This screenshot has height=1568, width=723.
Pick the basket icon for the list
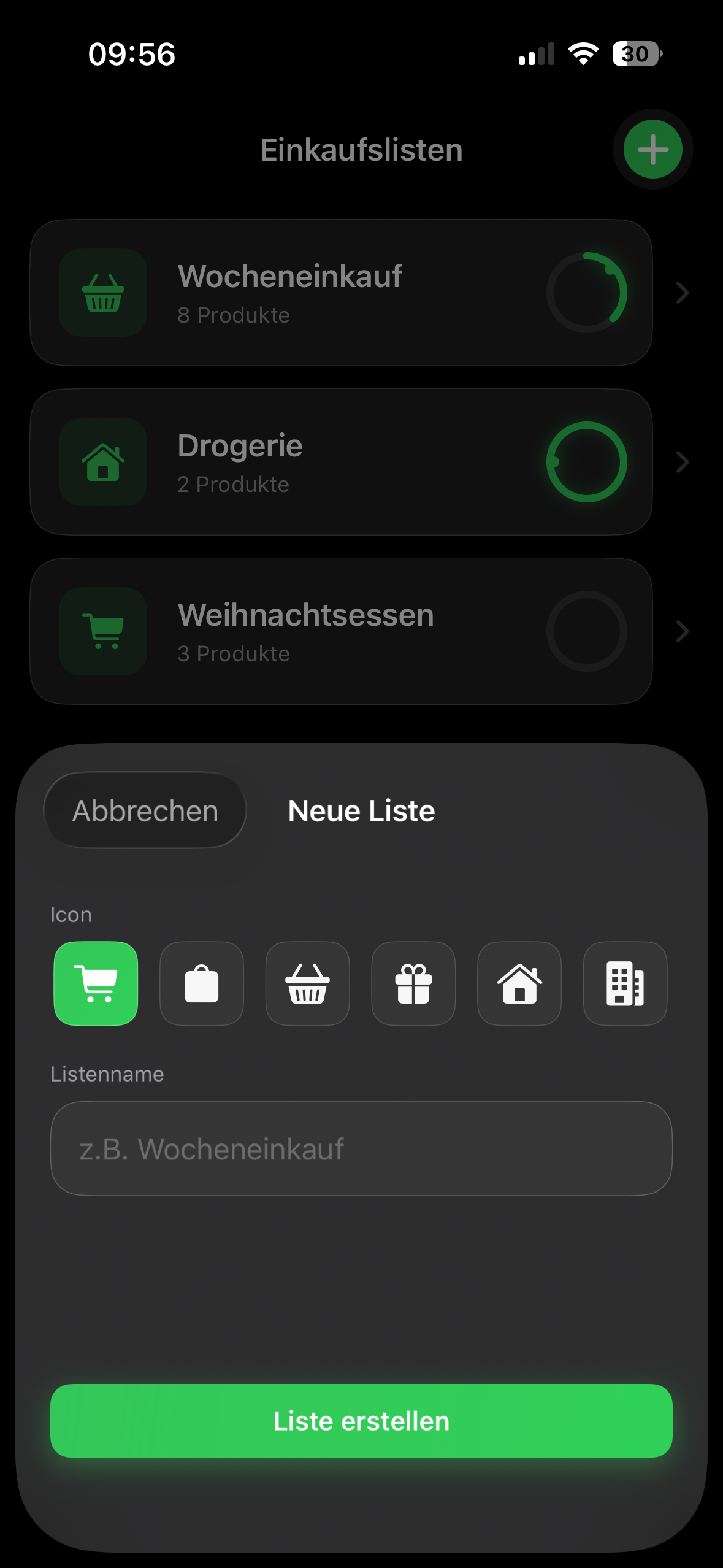[x=307, y=983]
